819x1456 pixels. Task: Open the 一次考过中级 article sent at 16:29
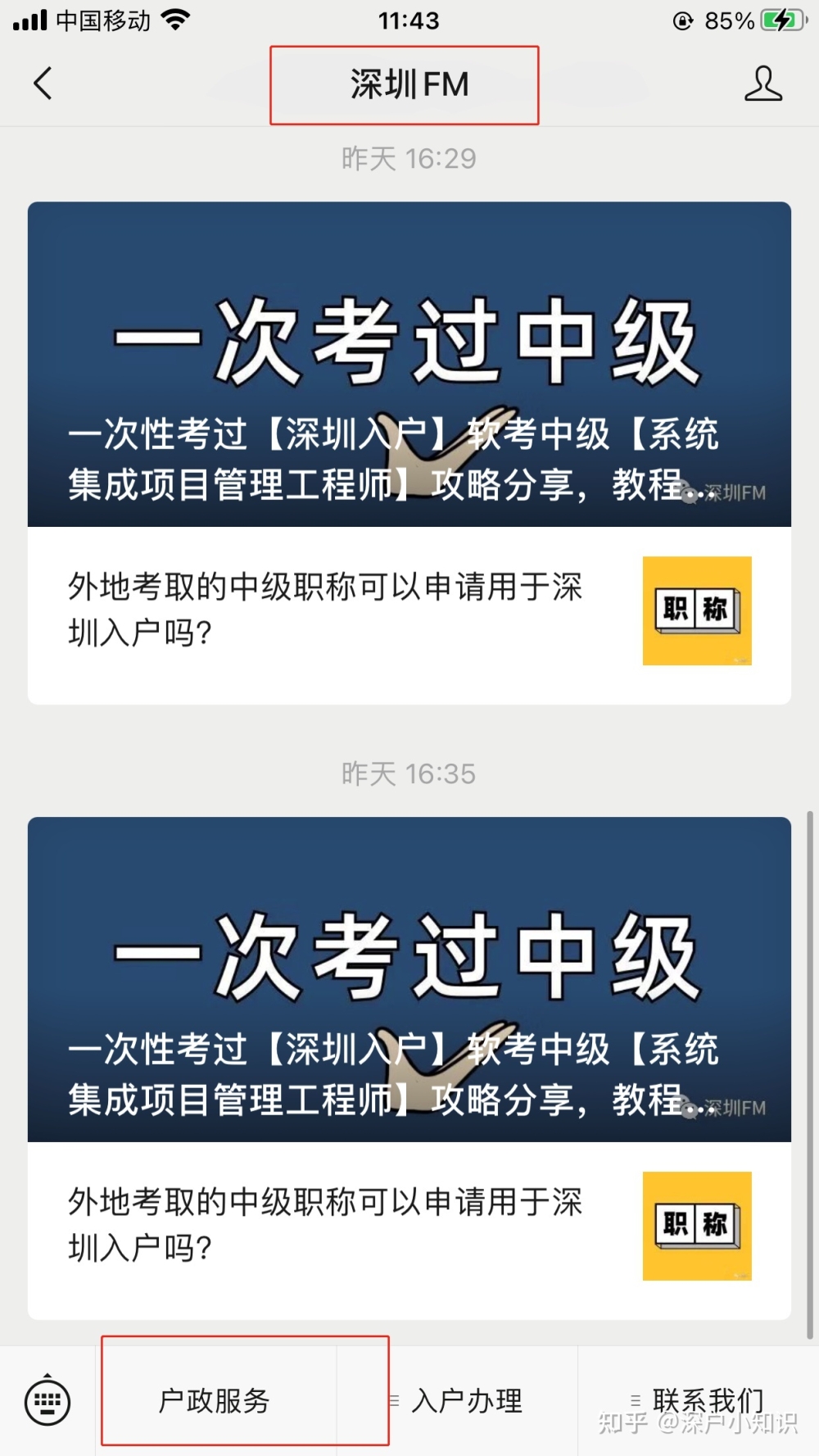tap(409, 365)
